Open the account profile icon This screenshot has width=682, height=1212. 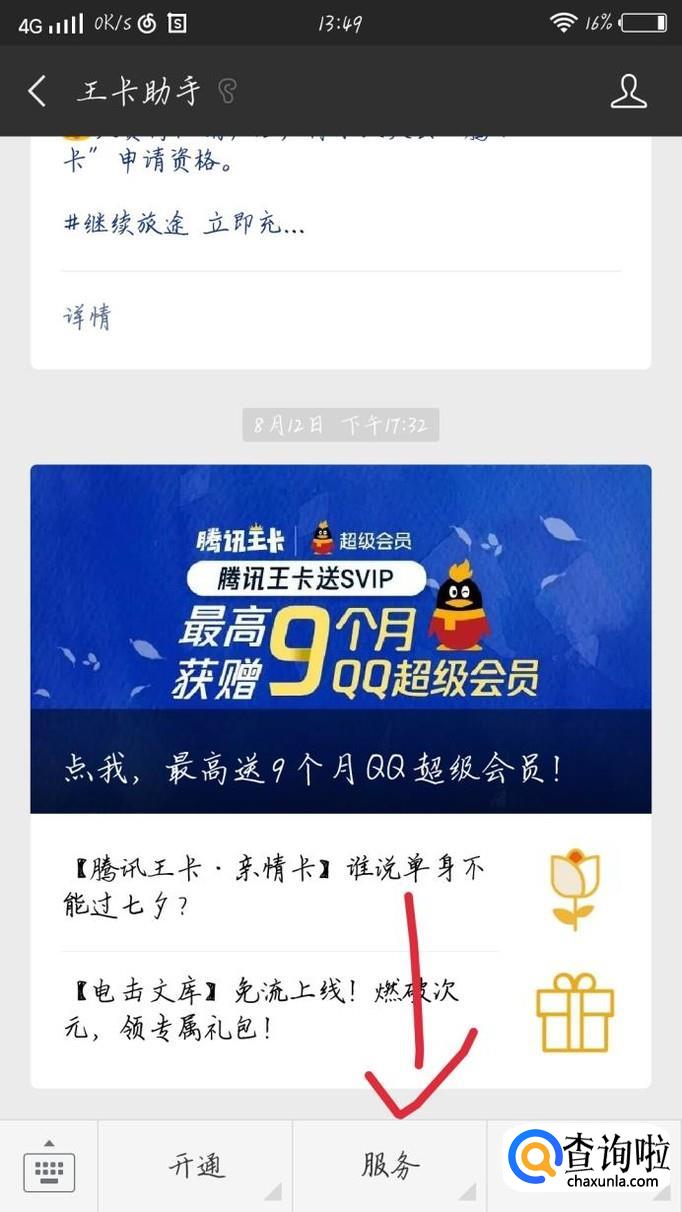tap(629, 91)
